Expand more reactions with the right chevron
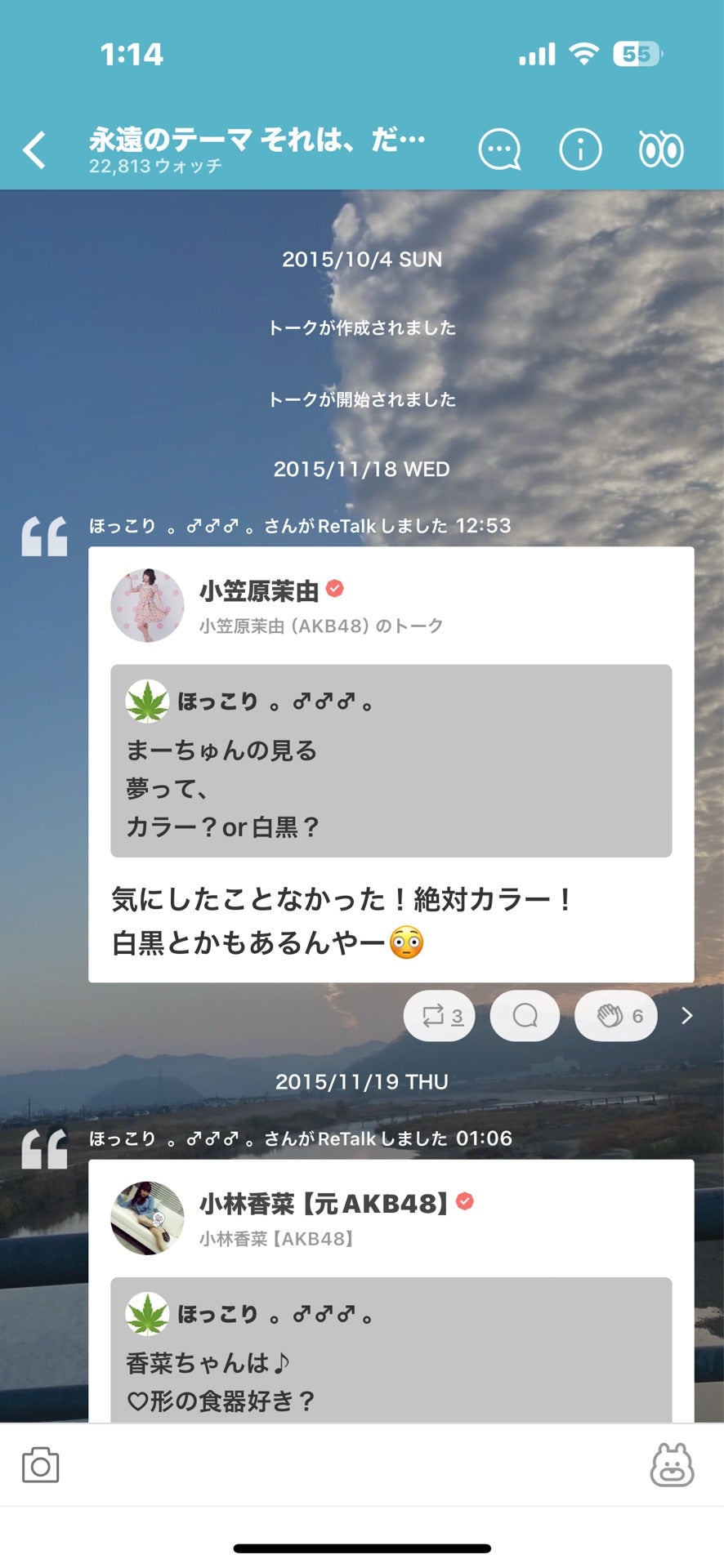The image size is (724, 1568). coord(686,1015)
